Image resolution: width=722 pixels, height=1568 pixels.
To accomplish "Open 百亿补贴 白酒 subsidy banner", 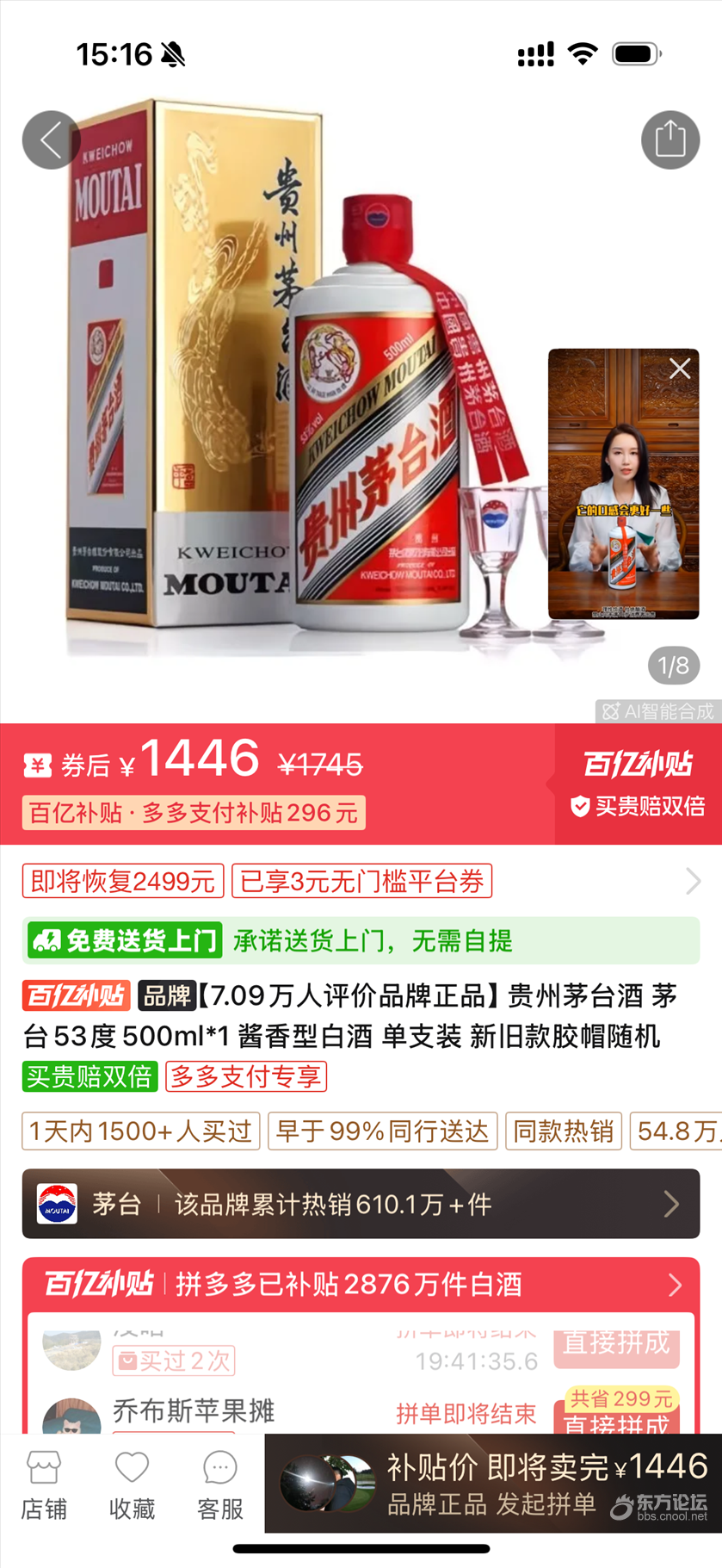I will coord(361,1284).
